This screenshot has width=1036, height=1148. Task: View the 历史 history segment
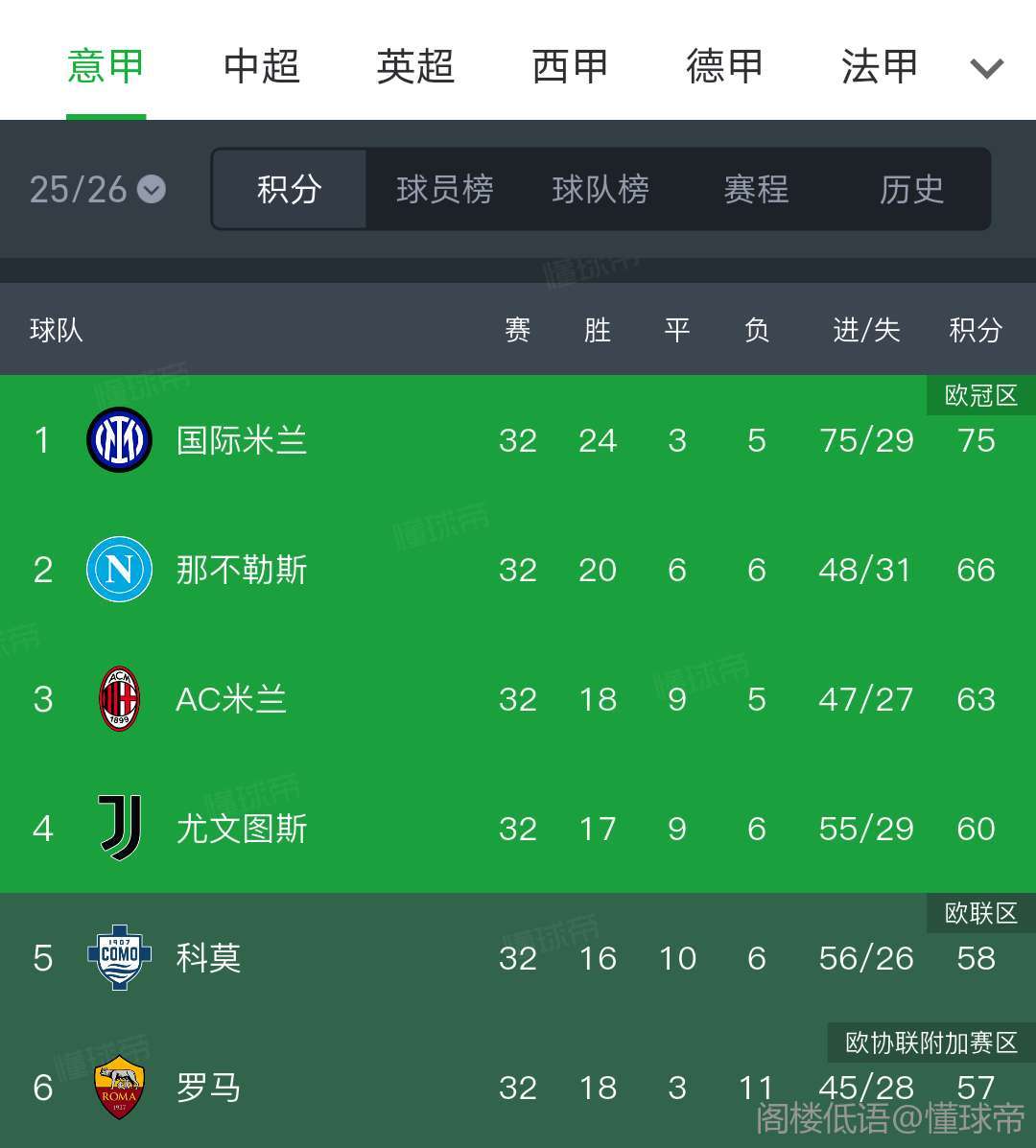coord(911,189)
